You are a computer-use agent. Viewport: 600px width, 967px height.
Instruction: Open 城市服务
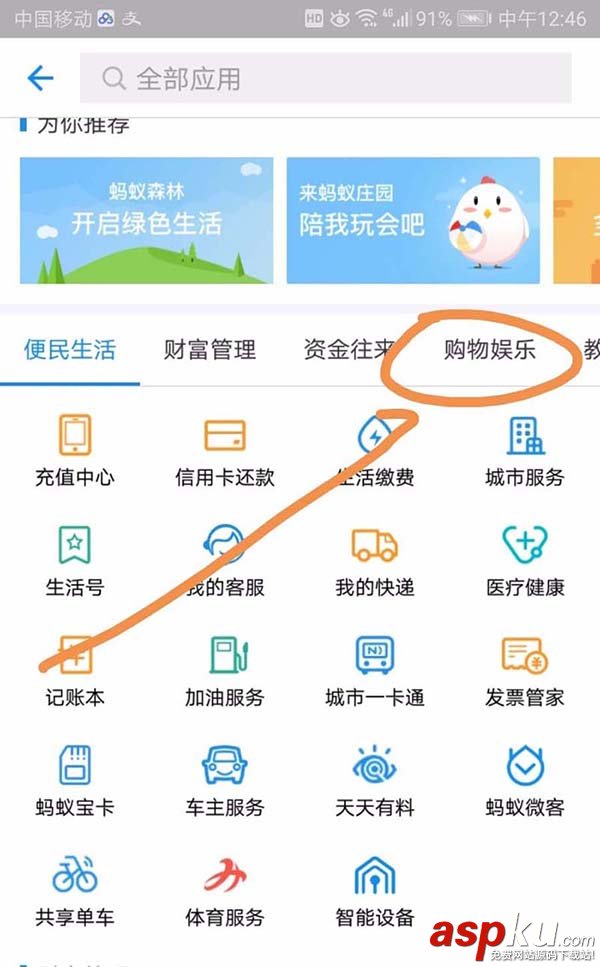click(x=525, y=450)
